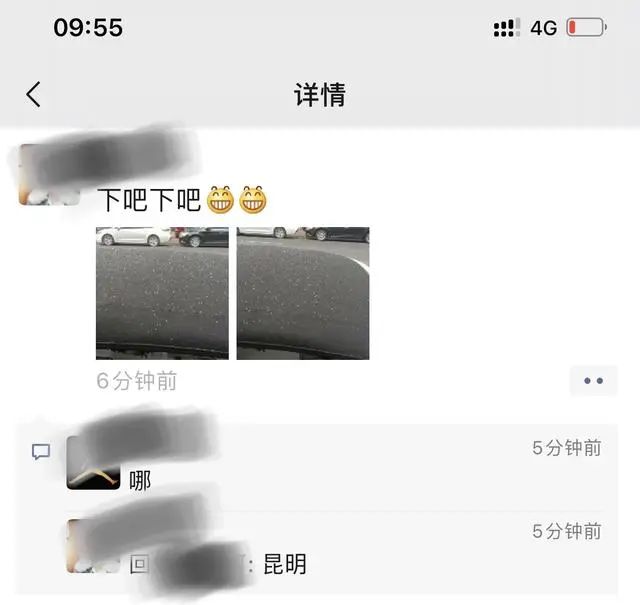Open the avatar of the 哪 commenter
The image size is (640, 605).
click(93, 464)
